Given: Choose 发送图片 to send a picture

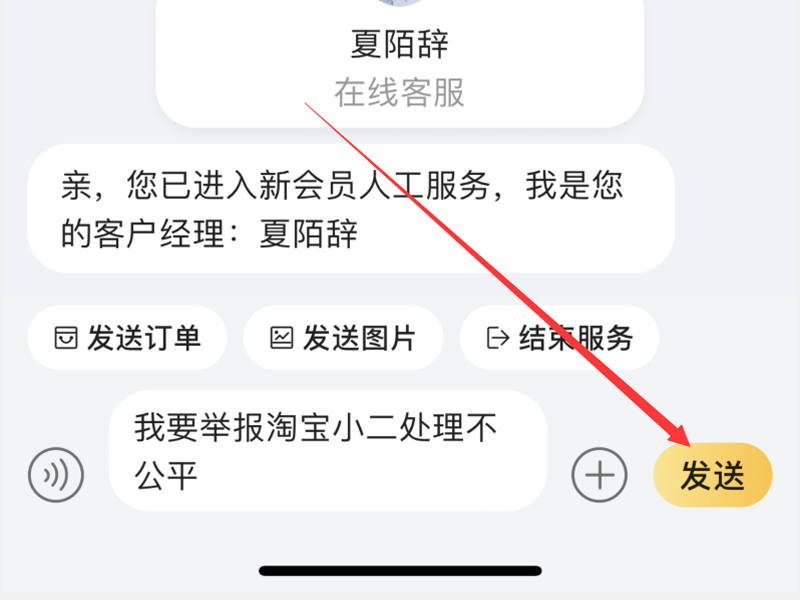Looking at the screenshot, I should point(343,338).
